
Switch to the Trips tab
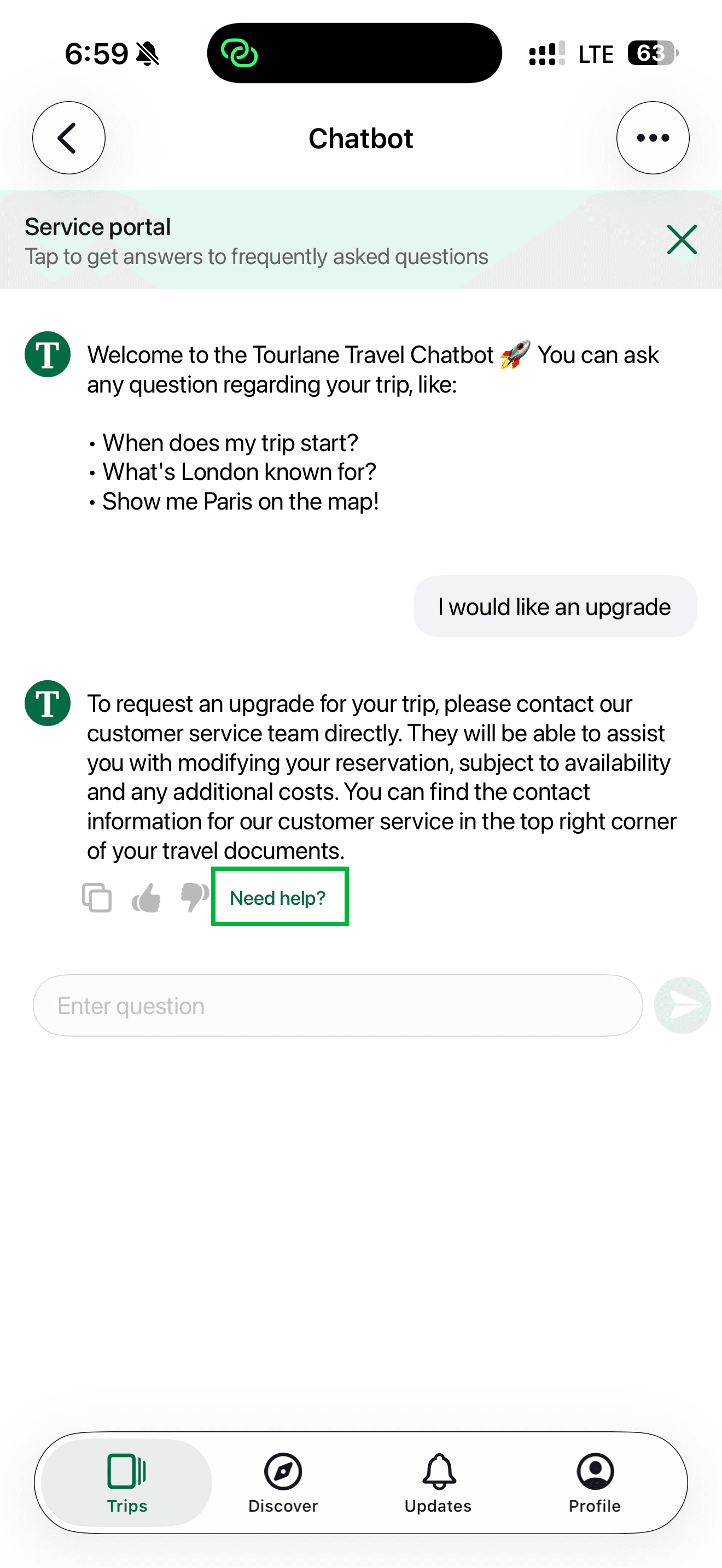[x=127, y=1483]
